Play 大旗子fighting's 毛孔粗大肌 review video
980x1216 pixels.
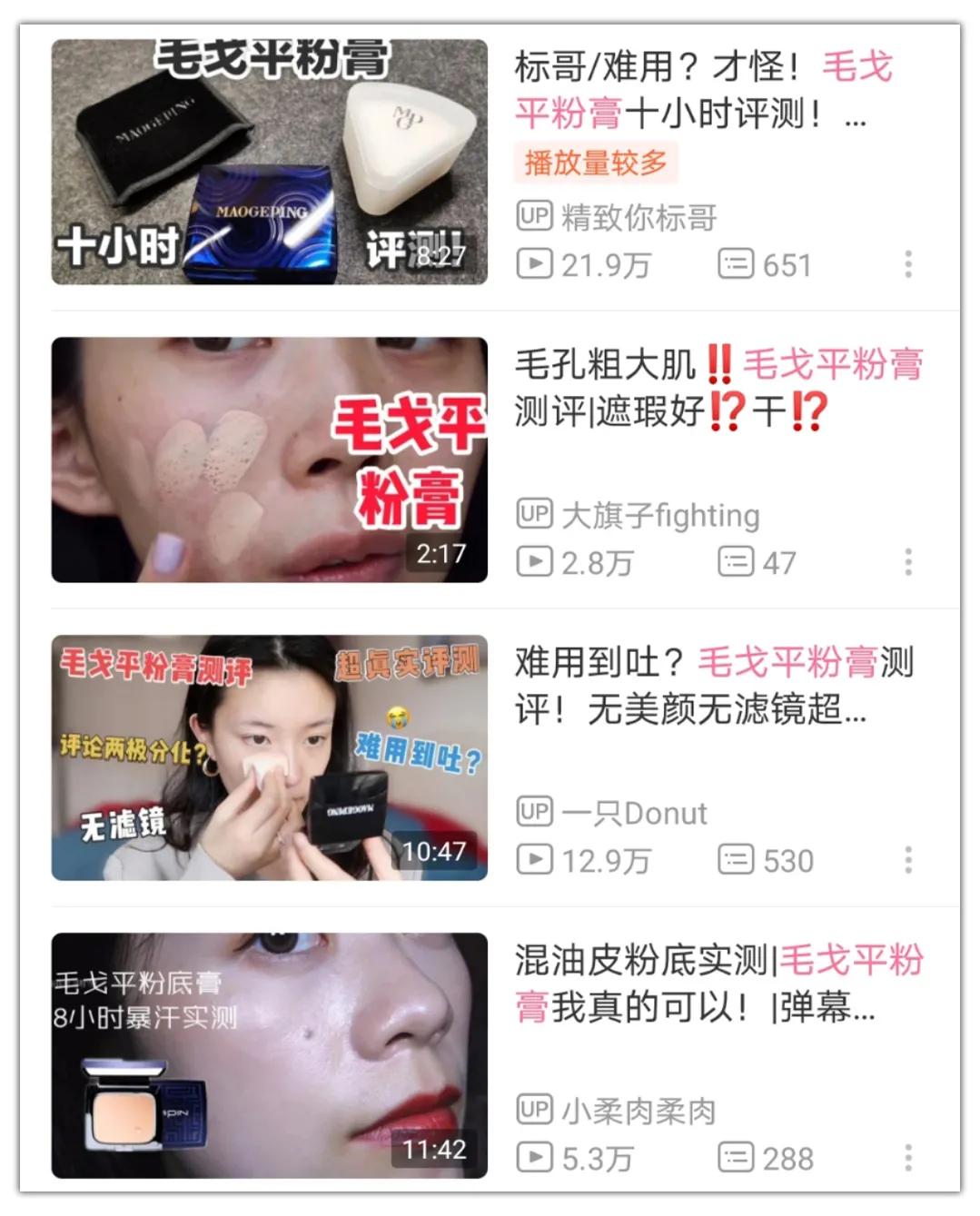(269, 460)
